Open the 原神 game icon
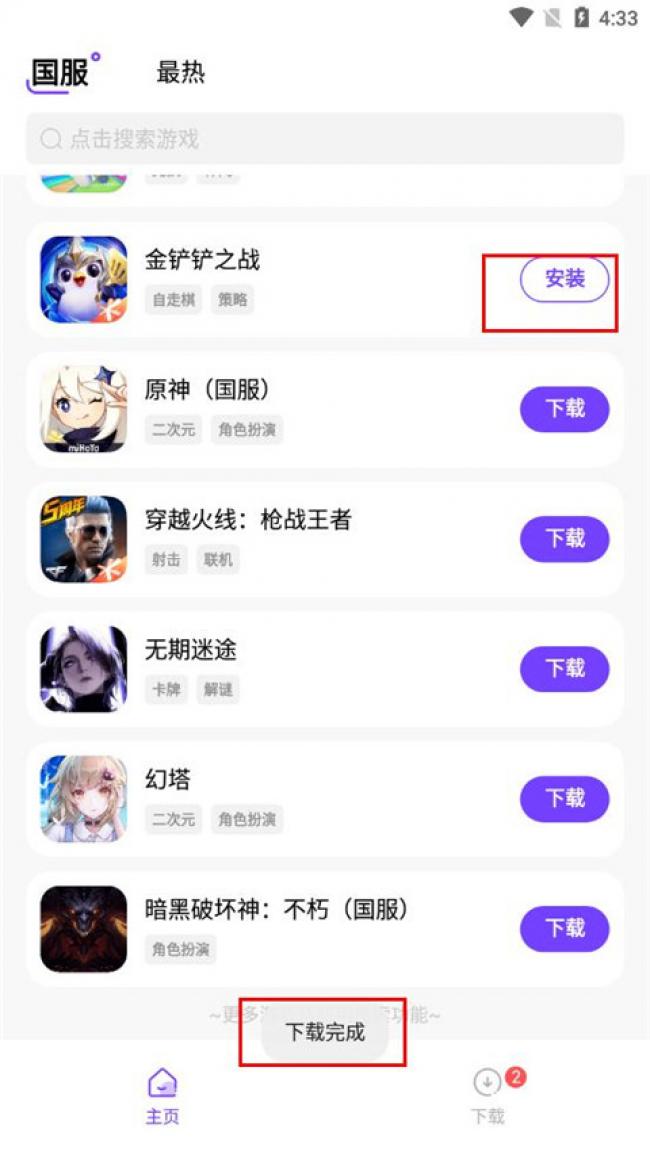Screen dimensions: 650x1155 83,409
